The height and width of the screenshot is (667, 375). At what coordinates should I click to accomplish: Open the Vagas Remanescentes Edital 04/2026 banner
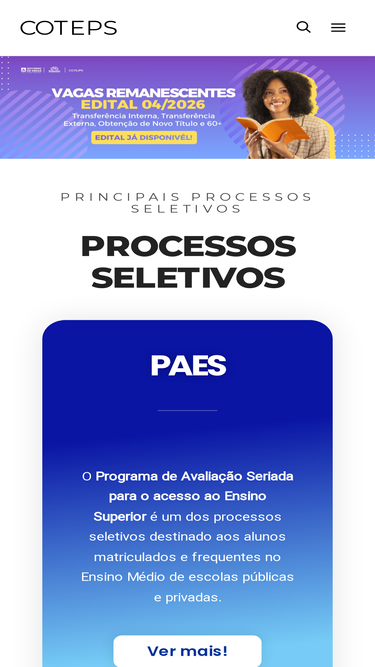(188, 108)
